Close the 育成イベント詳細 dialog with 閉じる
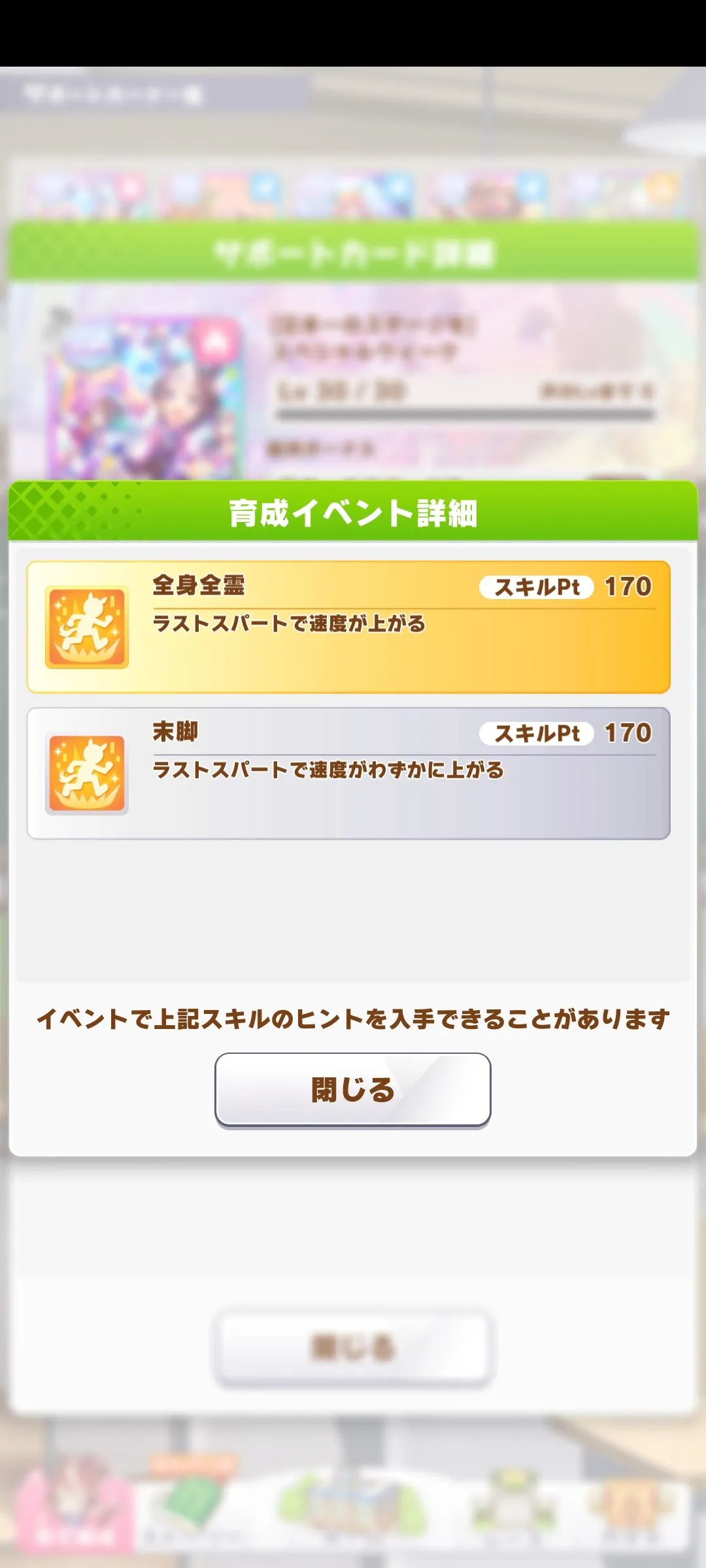Screen dimensions: 706x1568 [x=352, y=1090]
